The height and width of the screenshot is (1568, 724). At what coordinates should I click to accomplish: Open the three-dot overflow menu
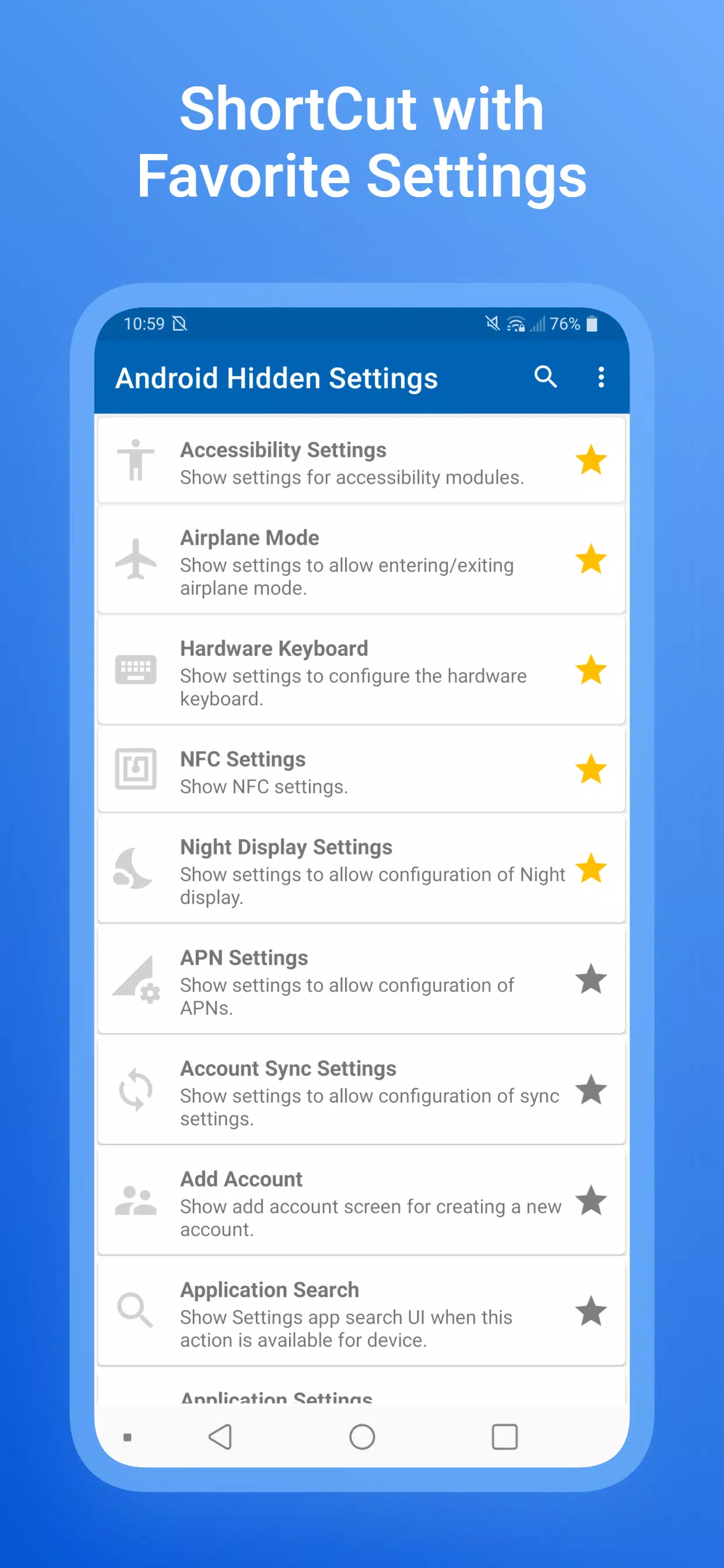click(601, 377)
